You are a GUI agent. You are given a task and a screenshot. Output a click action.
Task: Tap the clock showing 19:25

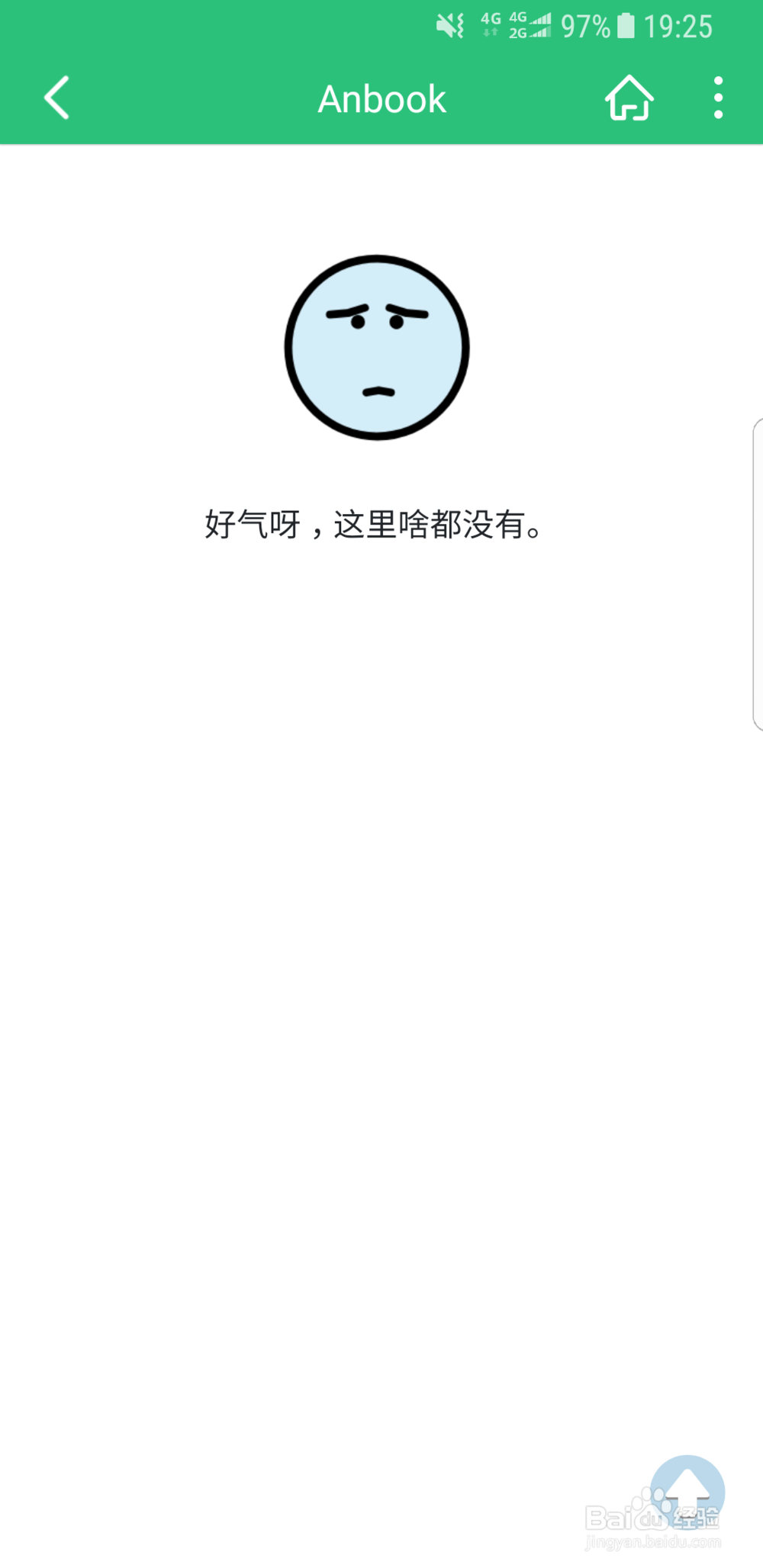pyautogui.click(x=679, y=25)
